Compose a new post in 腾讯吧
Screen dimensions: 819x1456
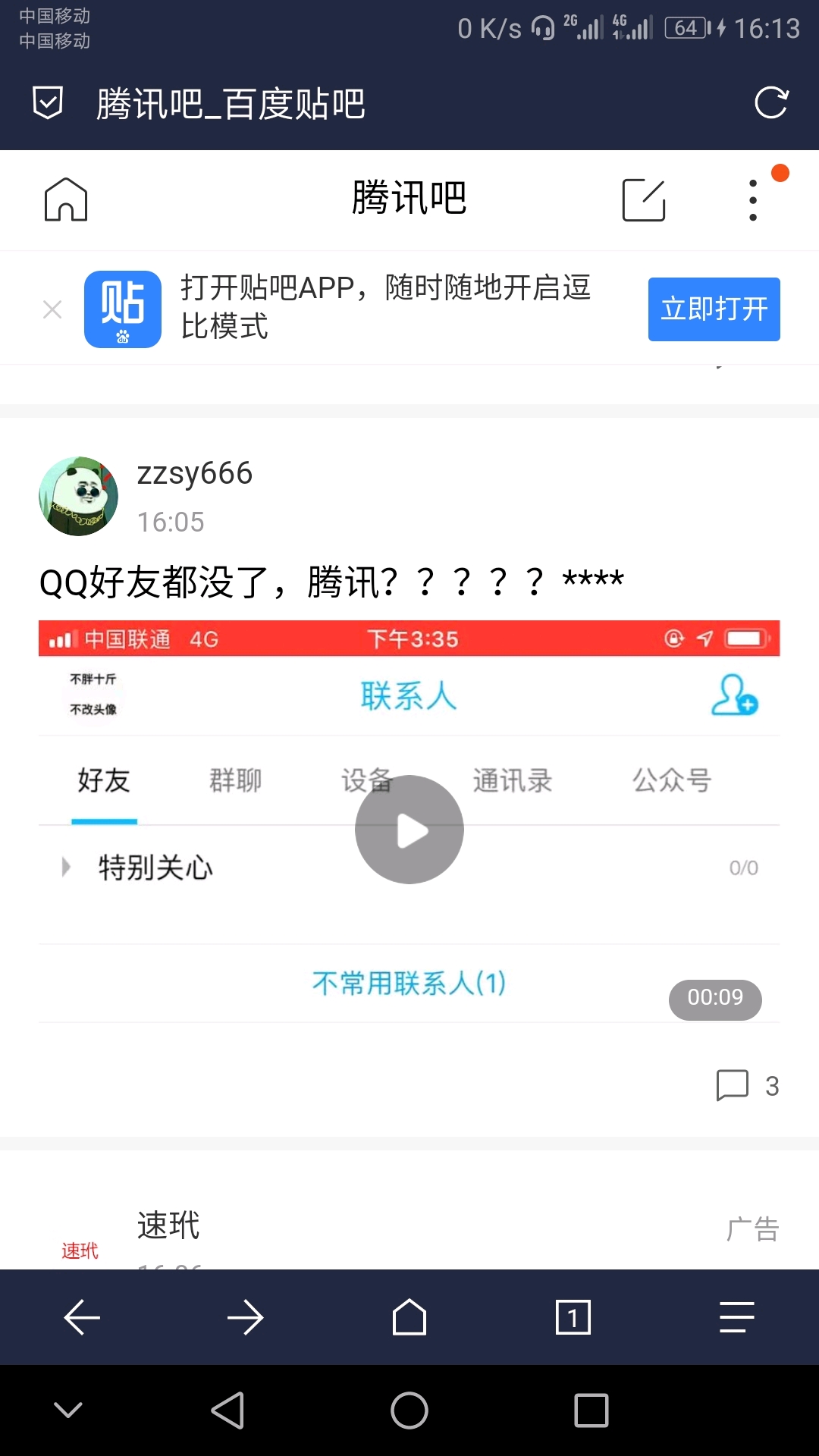pyautogui.click(x=643, y=200)
